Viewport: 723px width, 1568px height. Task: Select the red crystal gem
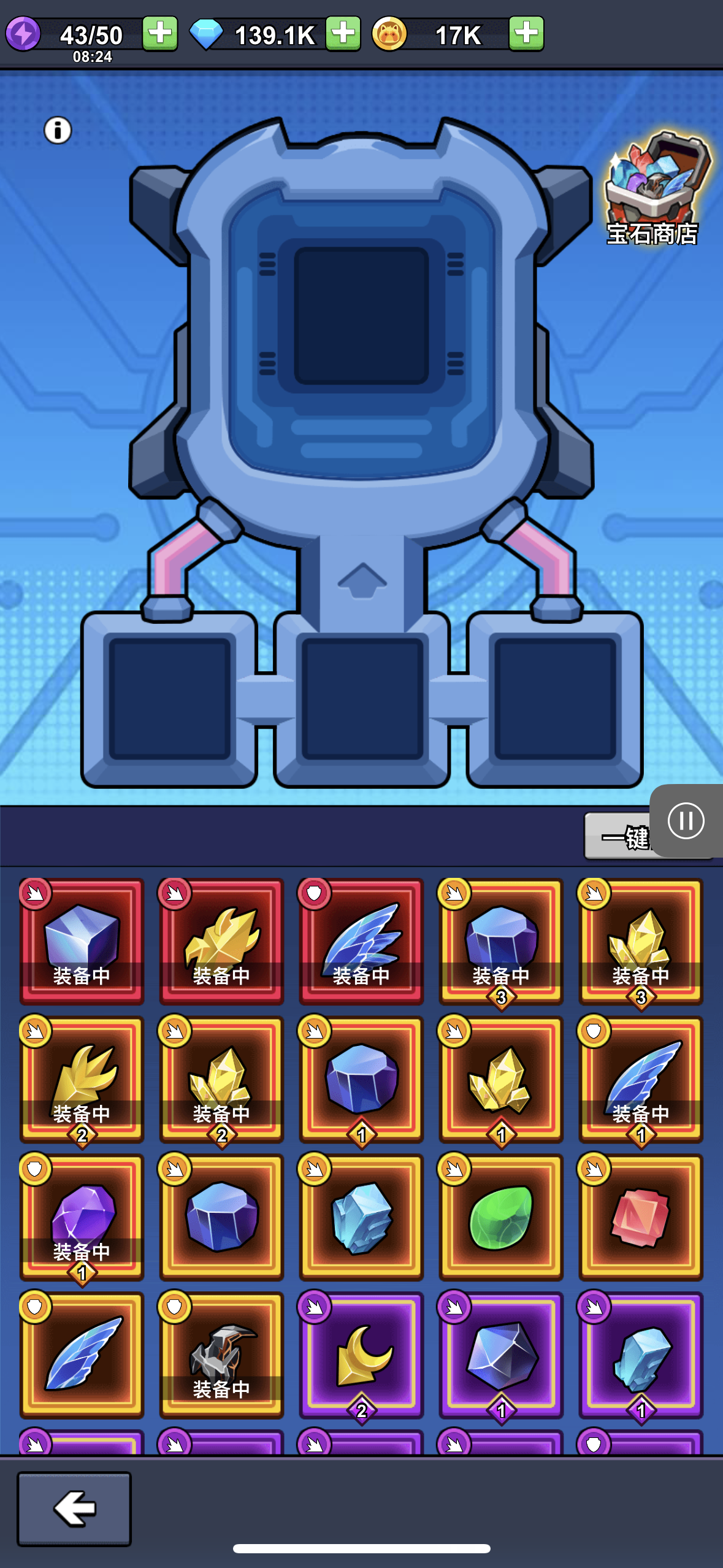(x=641, y=1218)
